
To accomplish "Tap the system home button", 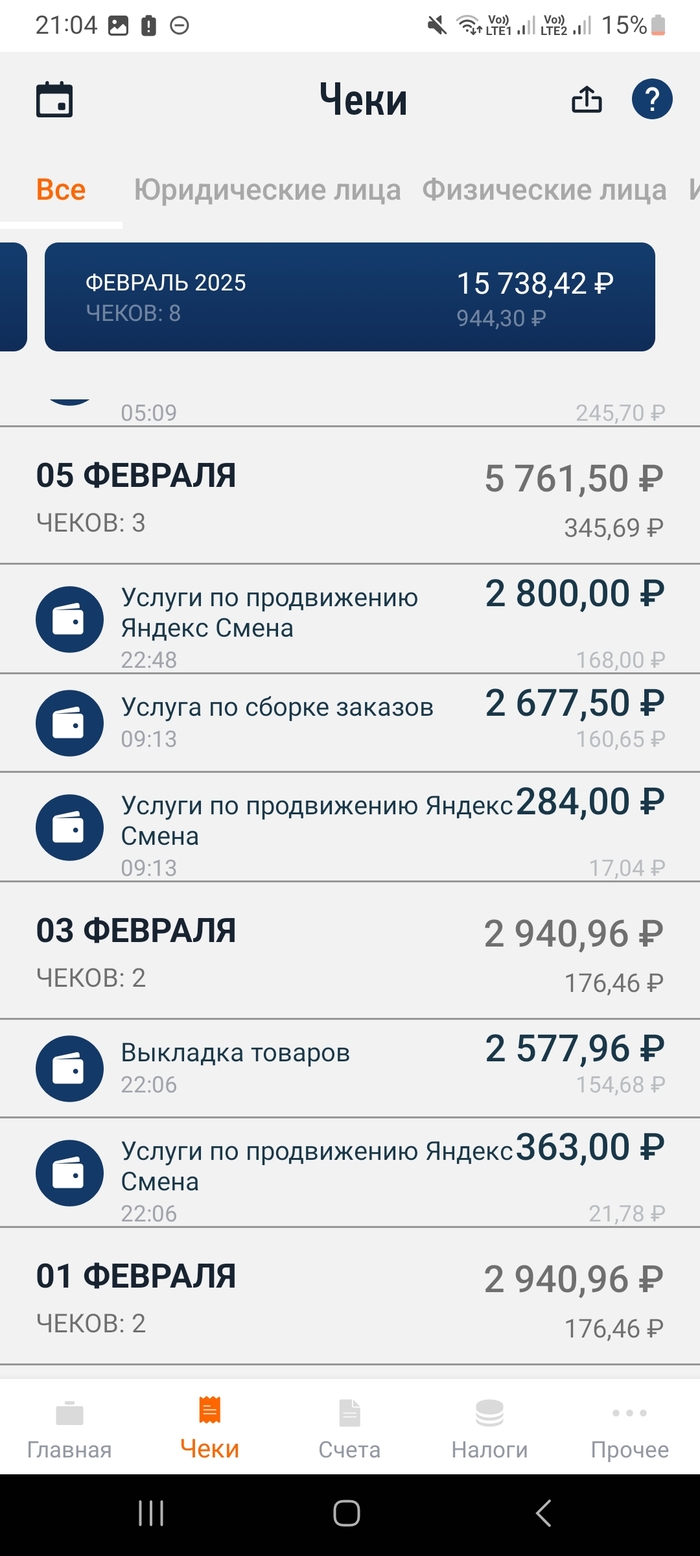I will [x=347, y=1513].
